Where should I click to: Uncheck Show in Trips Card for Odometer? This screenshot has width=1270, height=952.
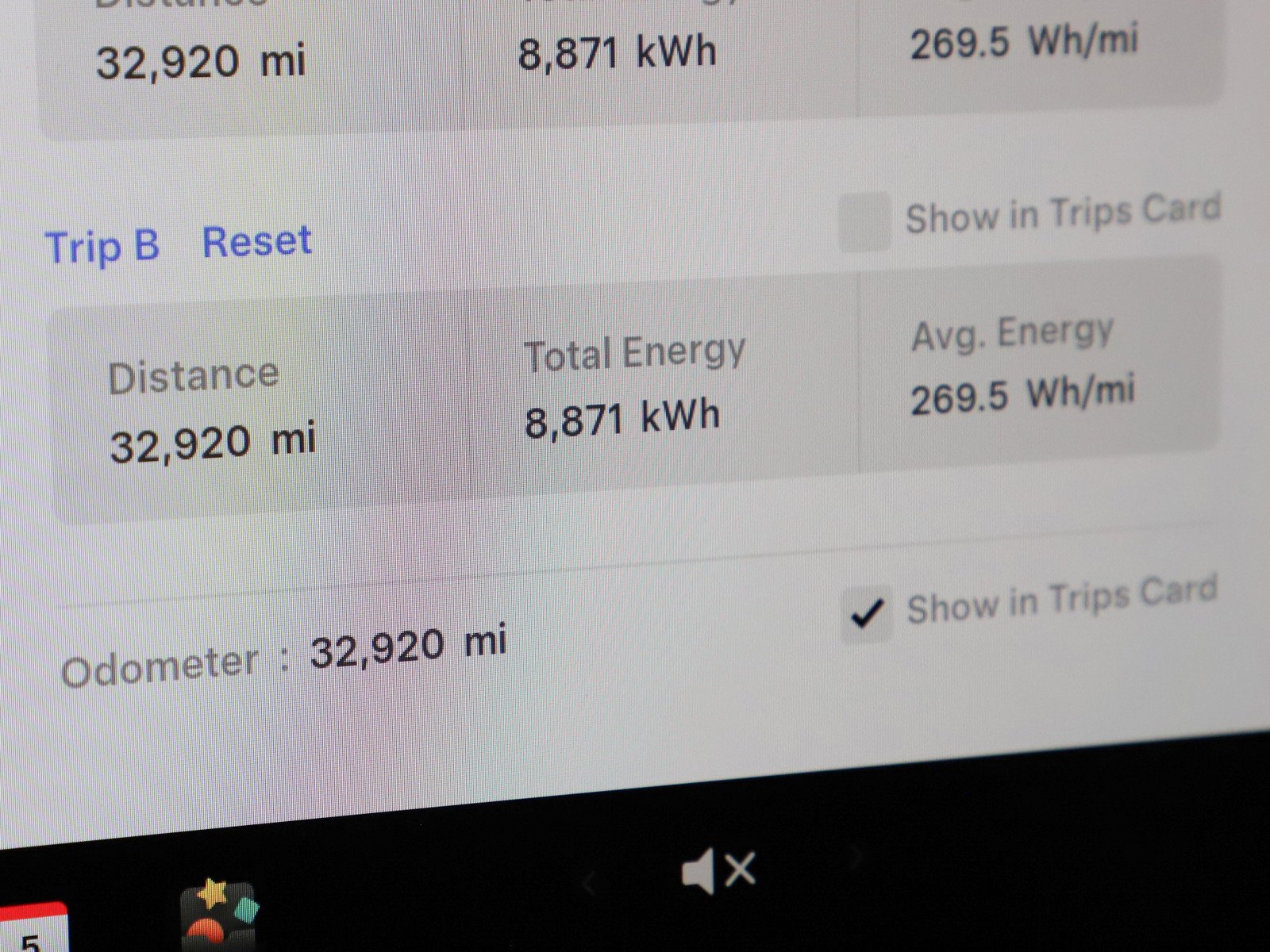[x=866, y=613]
